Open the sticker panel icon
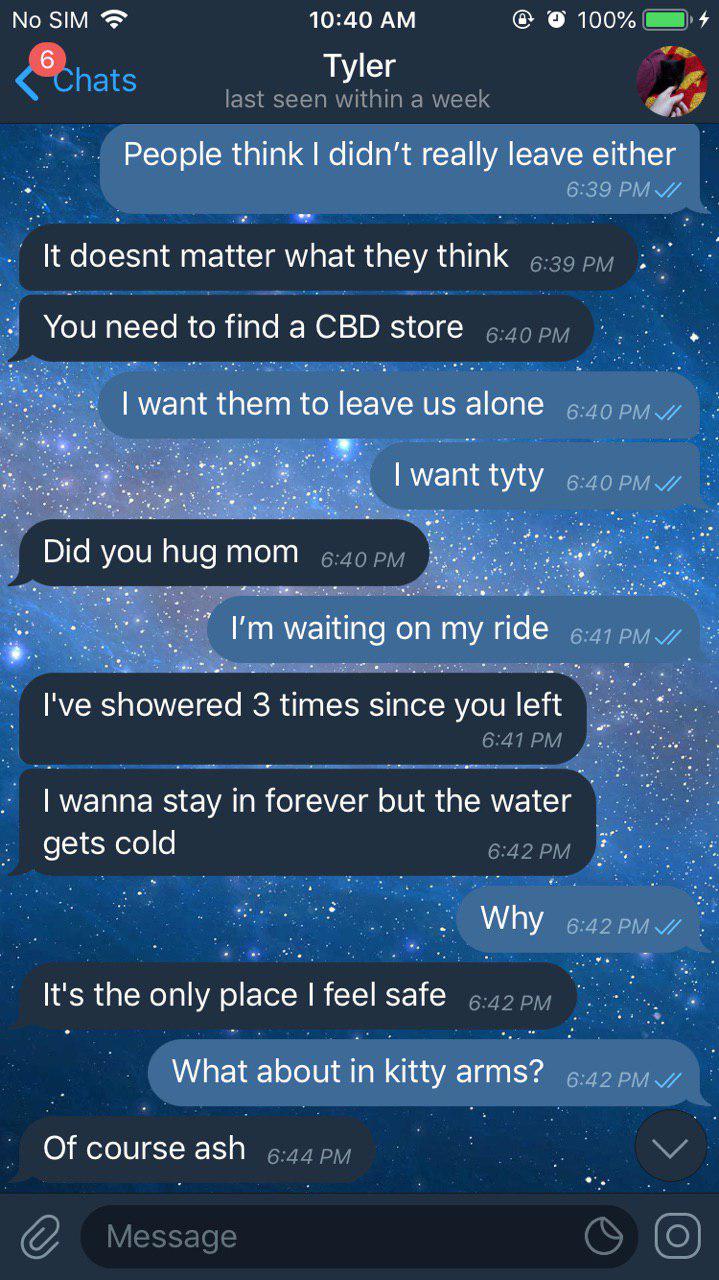The image size is (719, 1280). [604, 1237]
